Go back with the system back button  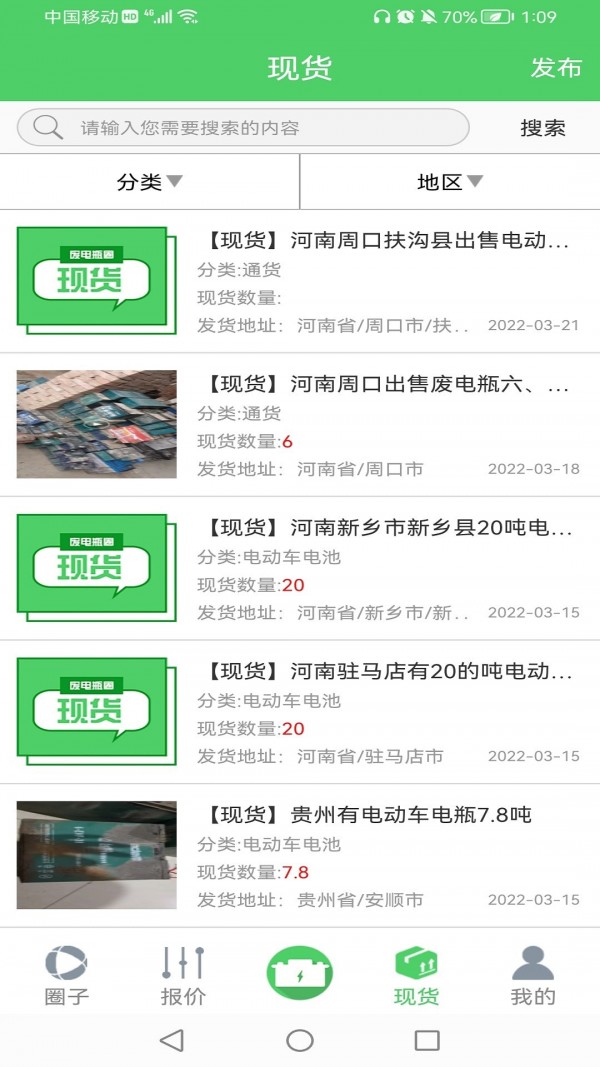[x=172, y=1041]
